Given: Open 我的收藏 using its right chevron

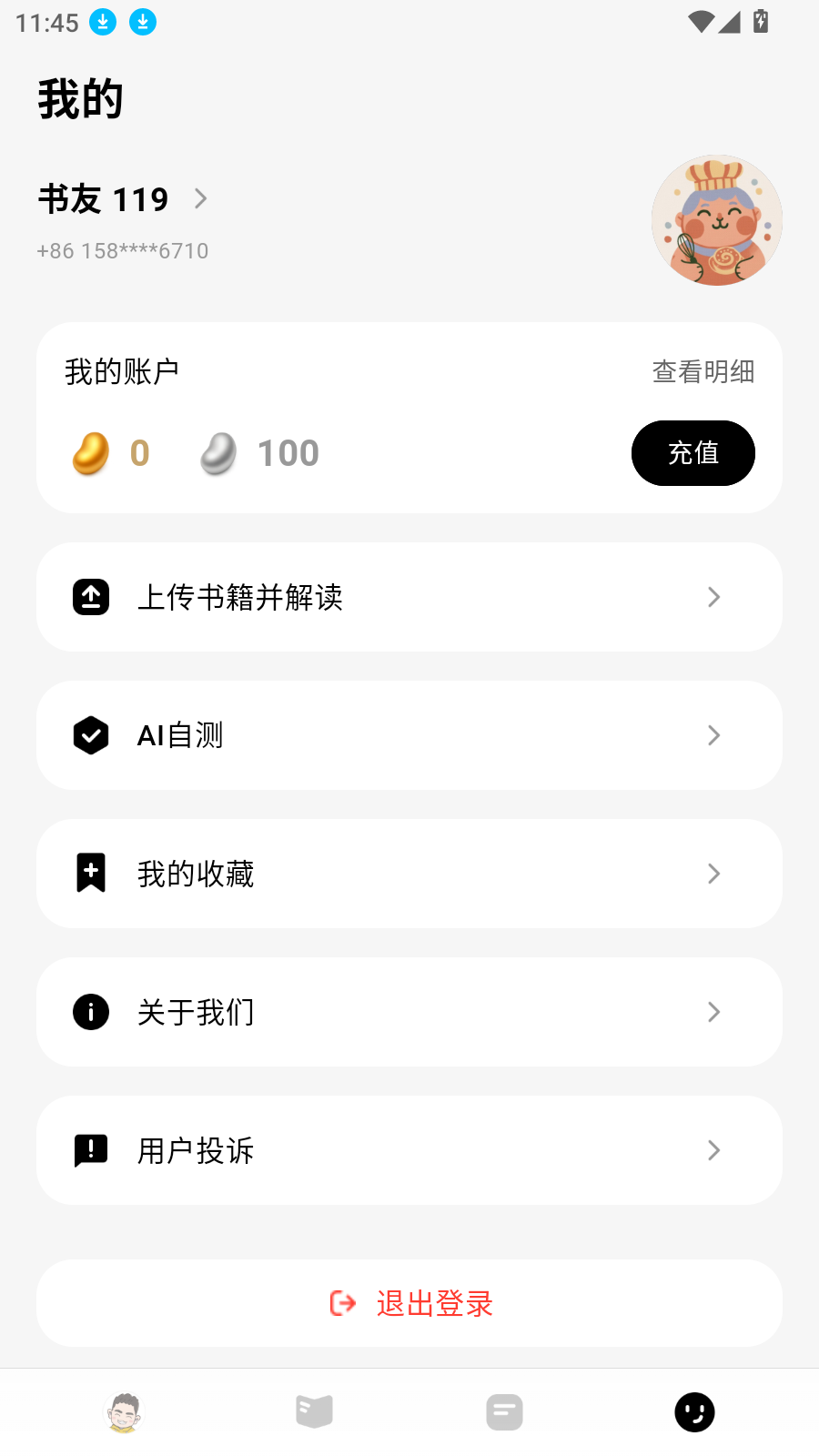Looking at the screenshot, I should coord(713,873).
